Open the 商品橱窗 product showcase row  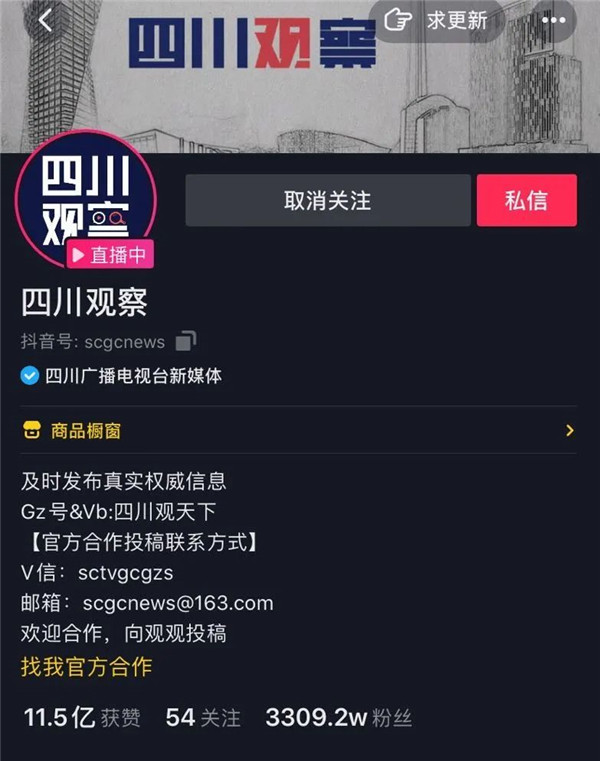[x=299, y=431]
